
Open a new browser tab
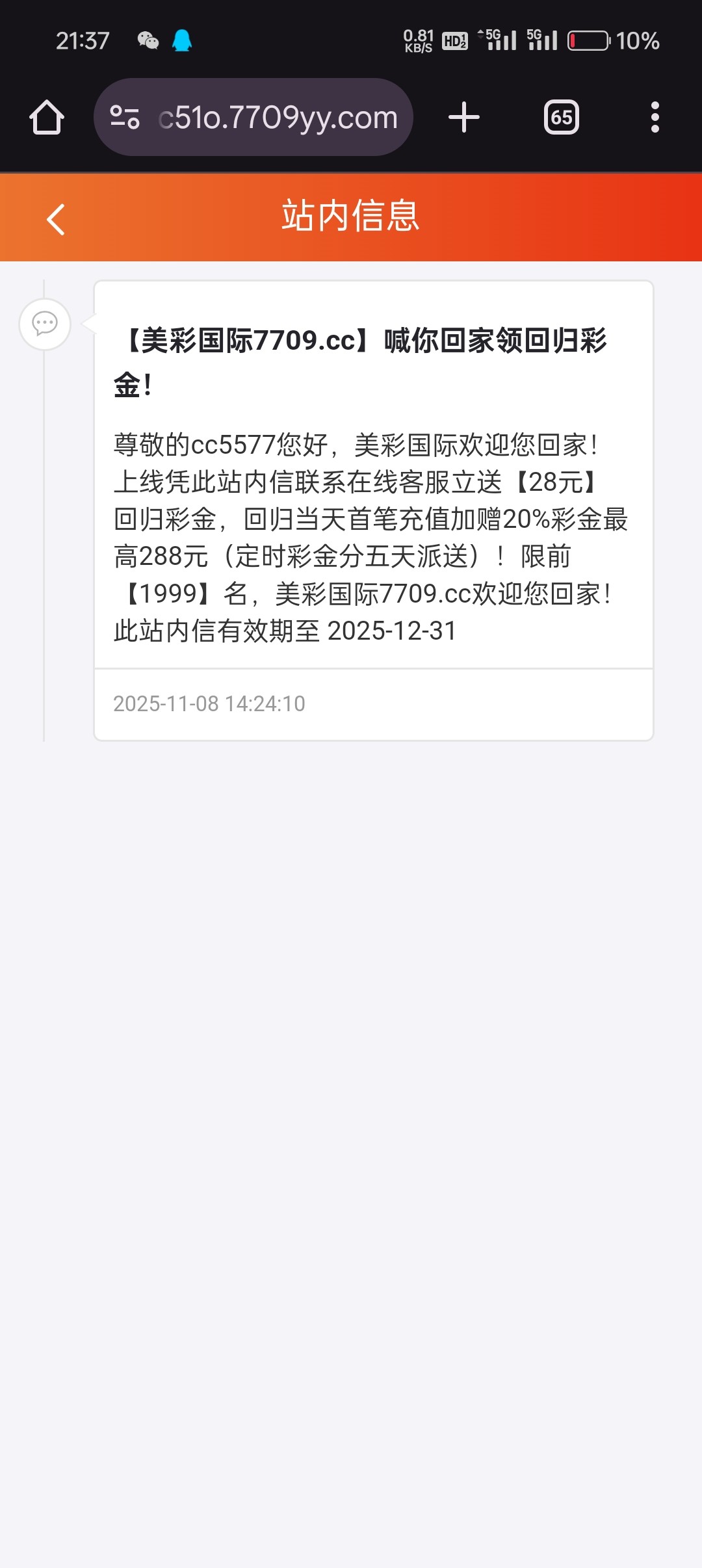pyautogui.click(x=463, y=118)
